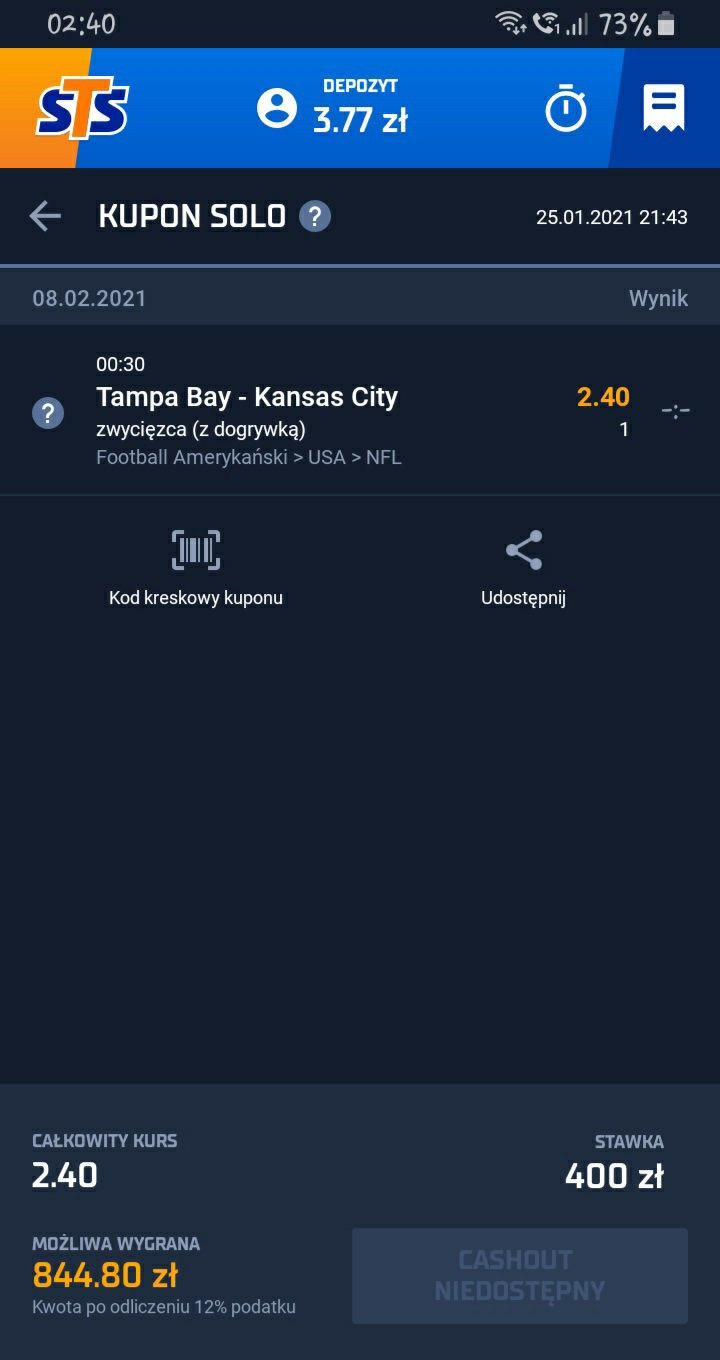Show info for Tampa Bay bet
Viewport: 720px width, 1360px height.
(x=48, y=412)
